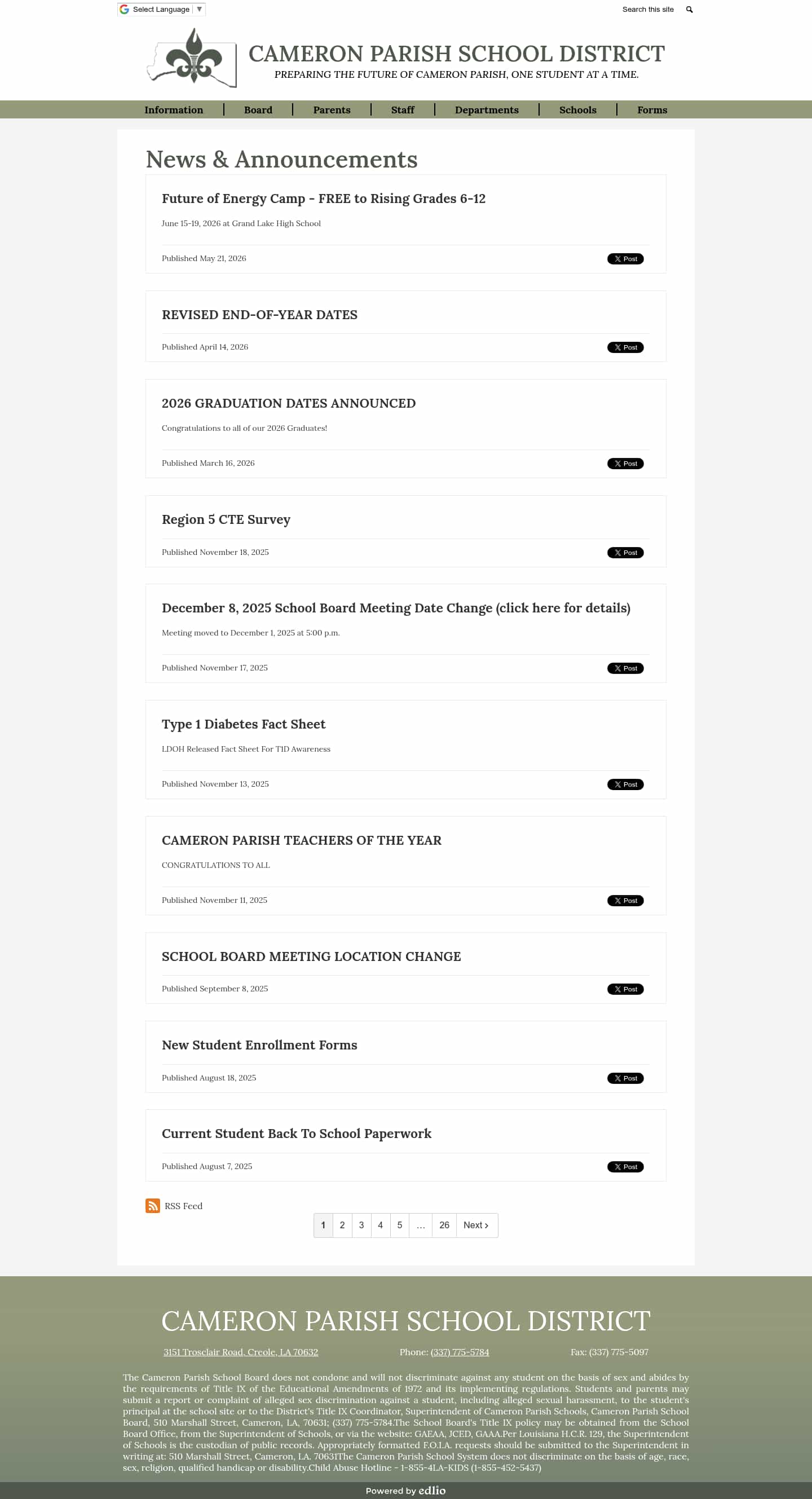View the New Student Enrollment Forms post
Image resolution: width=812 pixels, height=1499 pixels.
pos(259,1045)
